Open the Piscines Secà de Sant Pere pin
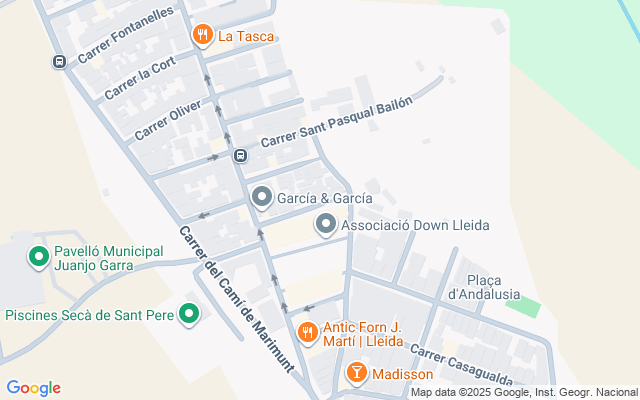 [189, 314]
